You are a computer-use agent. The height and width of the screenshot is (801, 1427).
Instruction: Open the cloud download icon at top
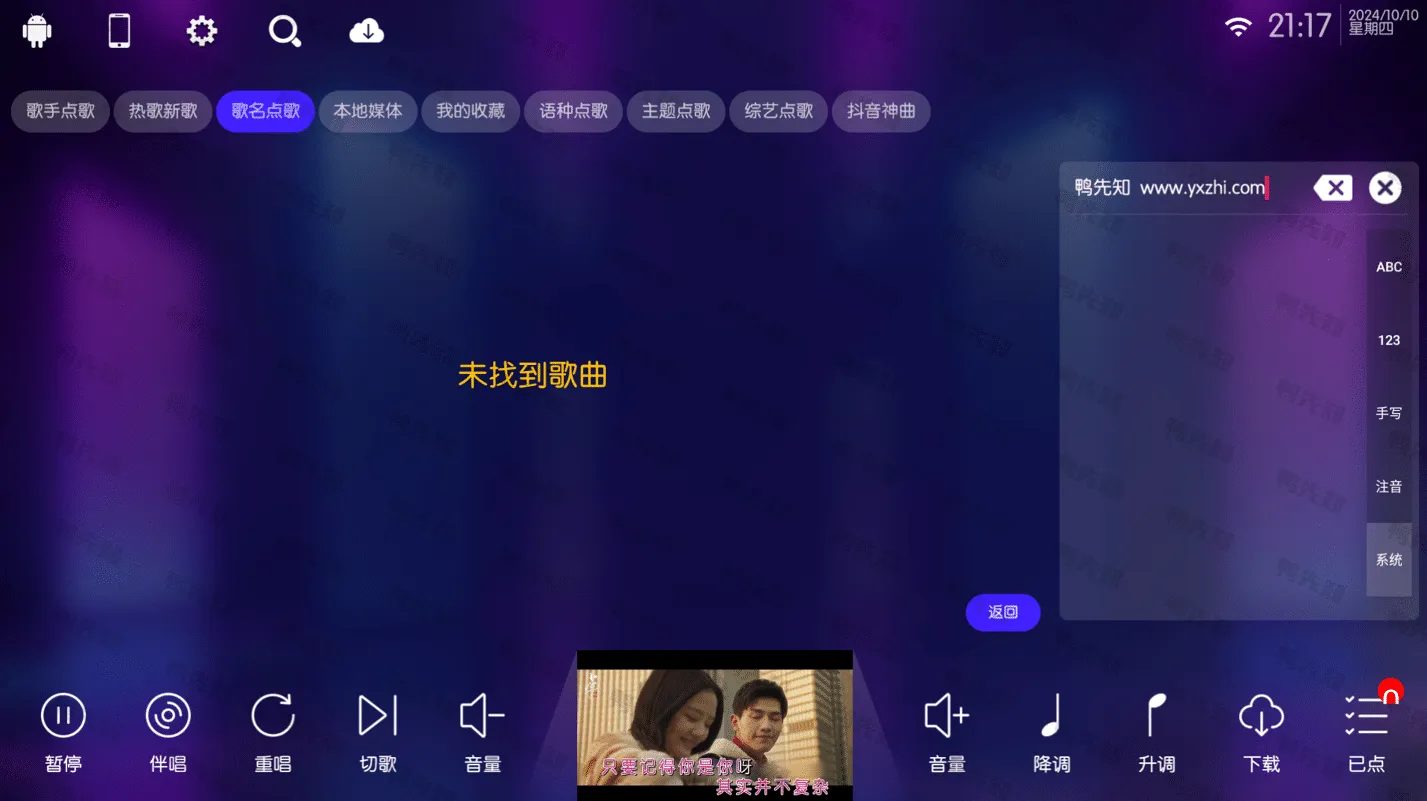tap(367, 31)
